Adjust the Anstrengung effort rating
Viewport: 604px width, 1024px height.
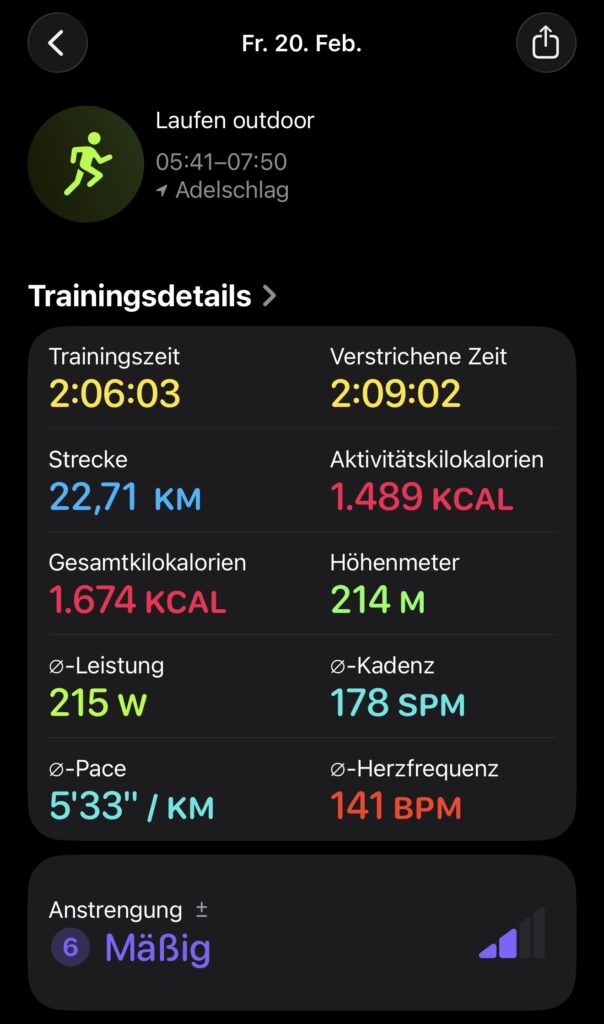(x=301, y=932)
